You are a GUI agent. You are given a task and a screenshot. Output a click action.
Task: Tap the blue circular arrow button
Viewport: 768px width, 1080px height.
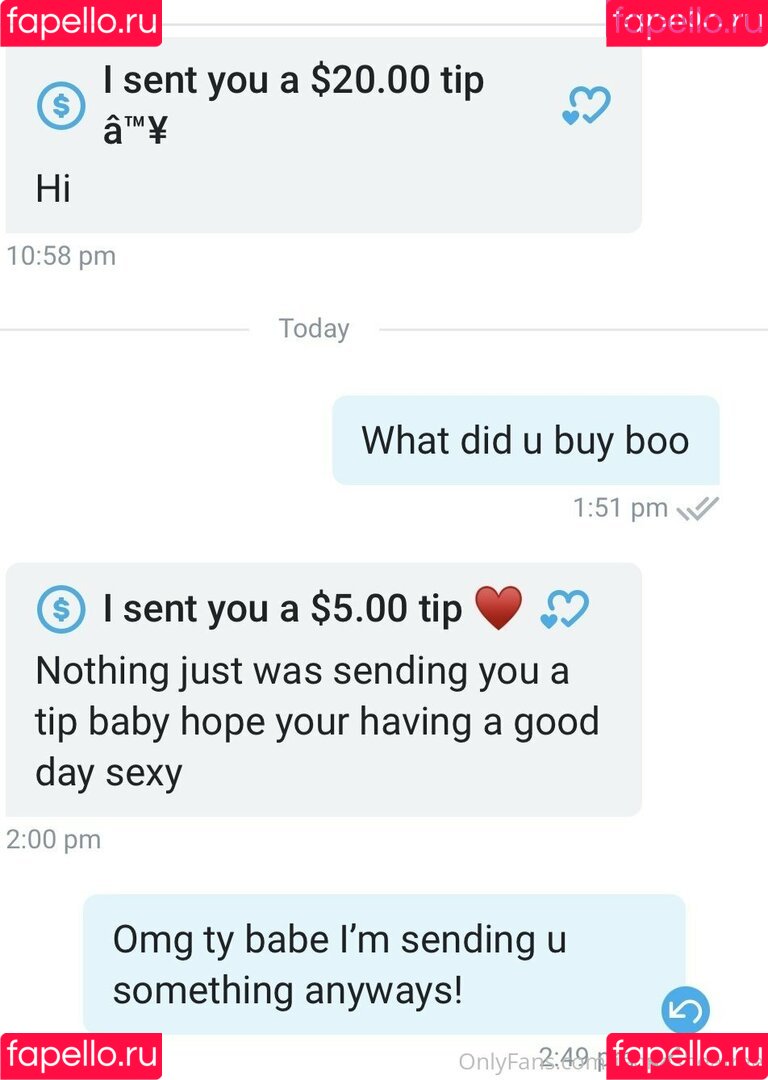click(x=685, y=1011)
